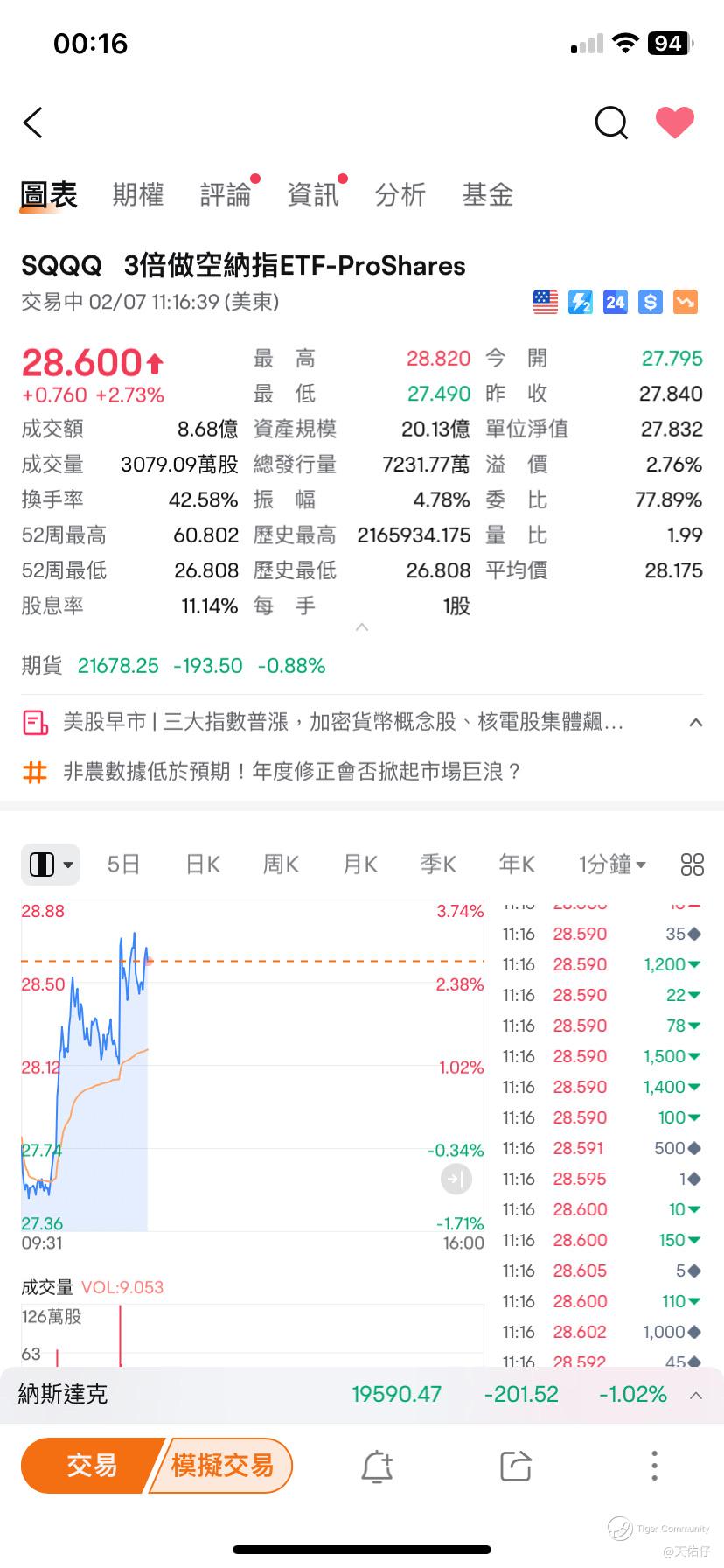Open the 資訊 tab
Viewport: 724px width, 1568px height.
313,194
